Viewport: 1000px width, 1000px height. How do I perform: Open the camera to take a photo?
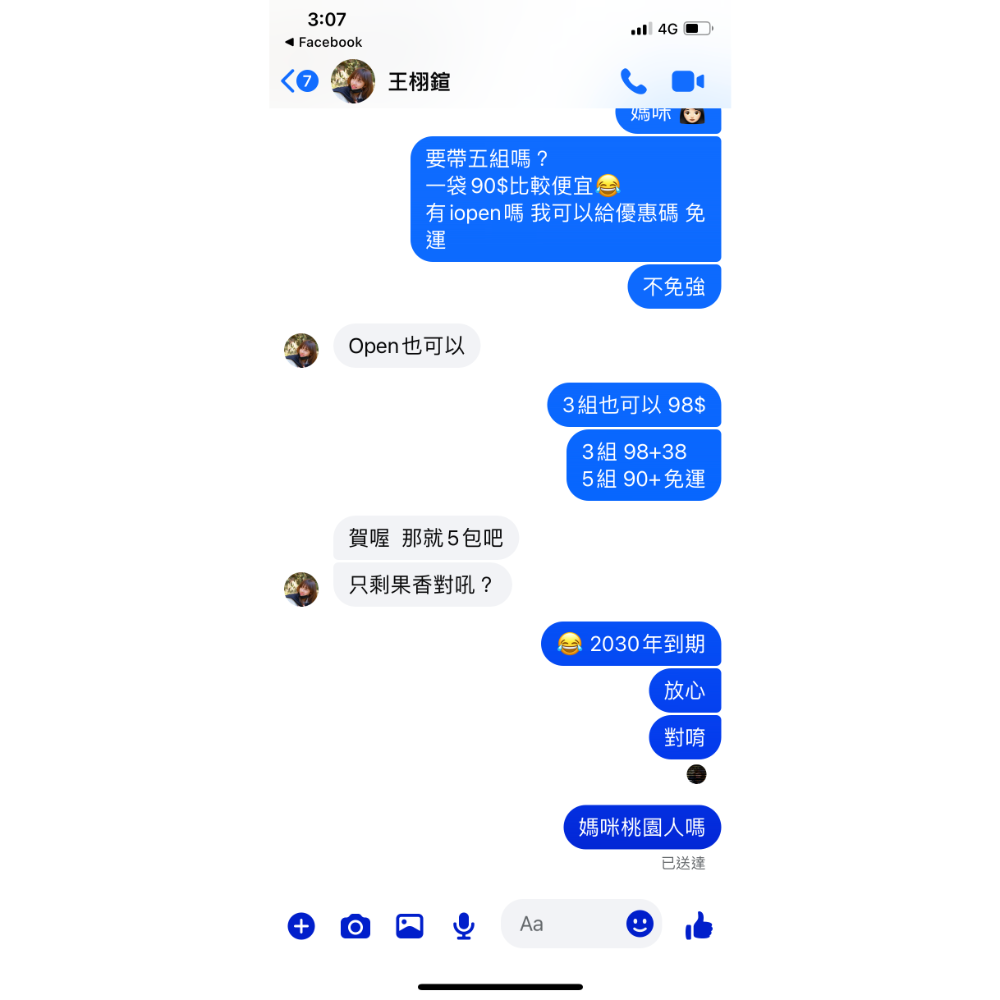click(x=355, y=926)
